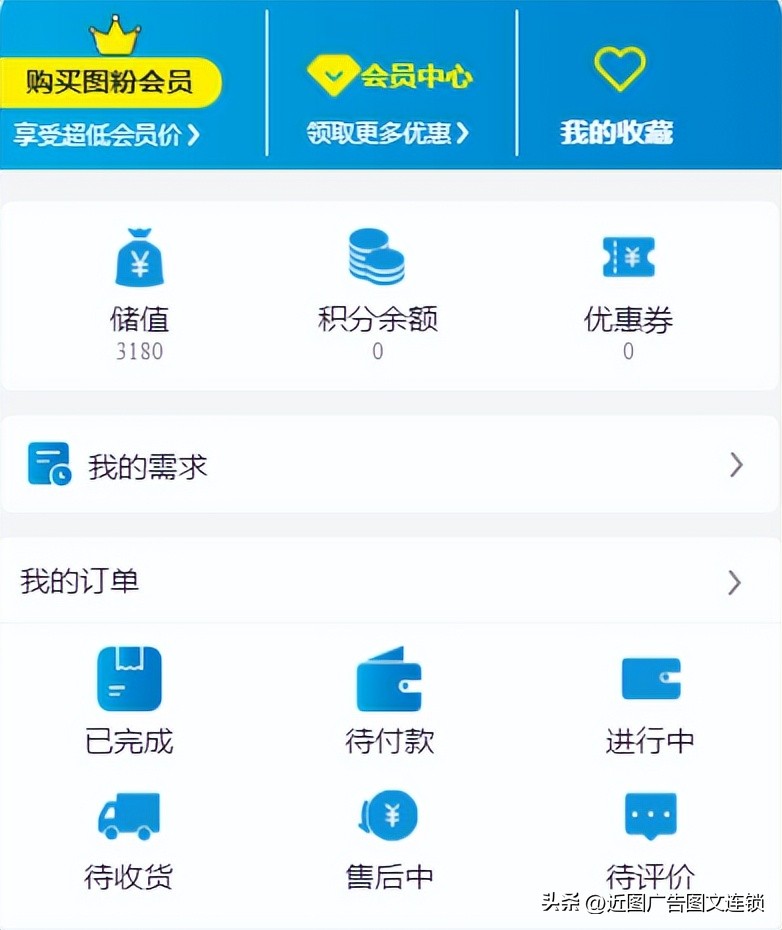Click the 优惠券 coupon ticket icon
The width and height of the screenshot is (782, 930).
tap(628, 257)
